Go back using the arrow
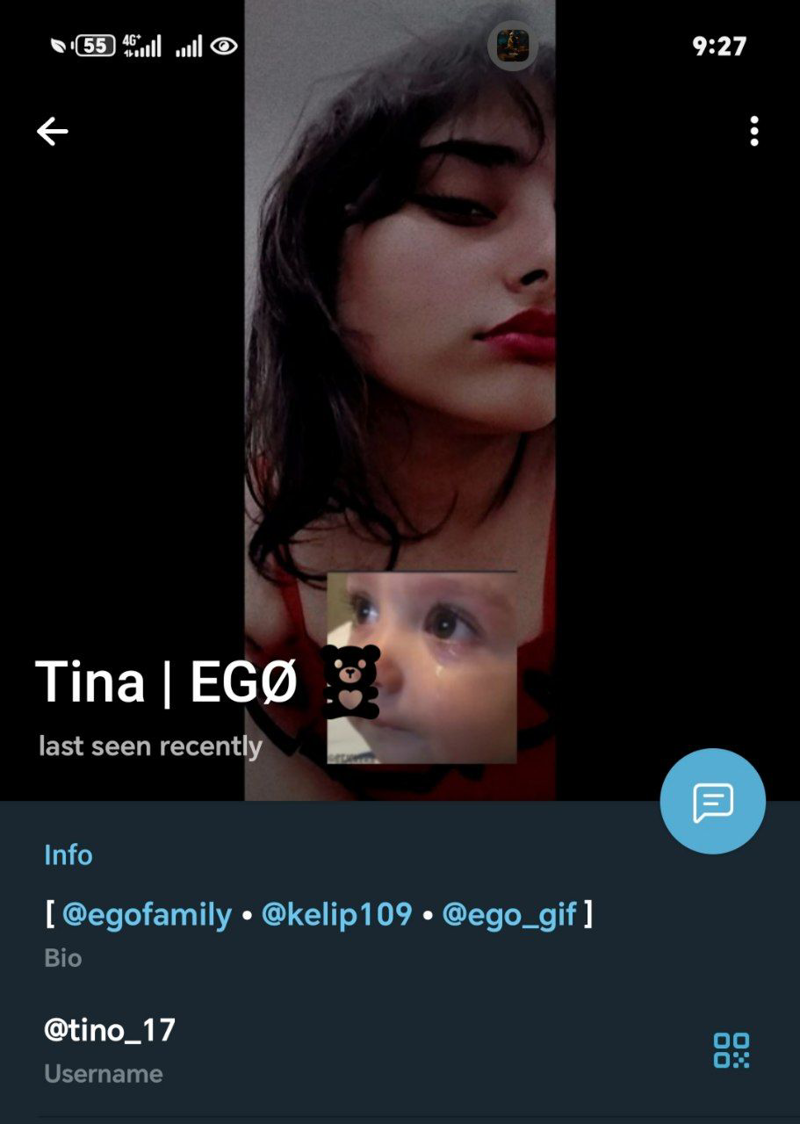Viewport: 800px width, 1124px height. 52,131
